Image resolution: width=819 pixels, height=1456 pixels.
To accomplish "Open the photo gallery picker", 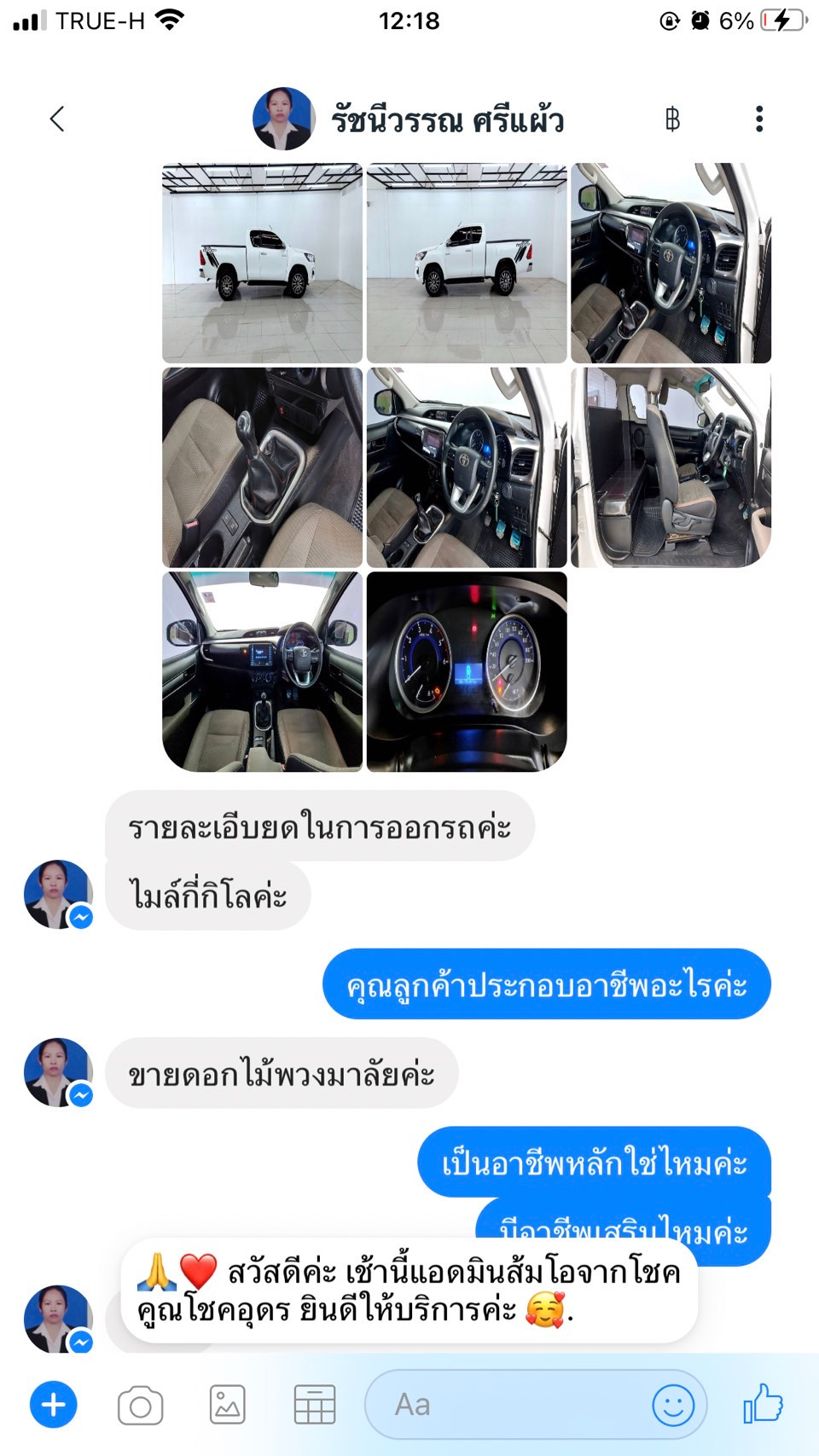I will click(228, 1405).
